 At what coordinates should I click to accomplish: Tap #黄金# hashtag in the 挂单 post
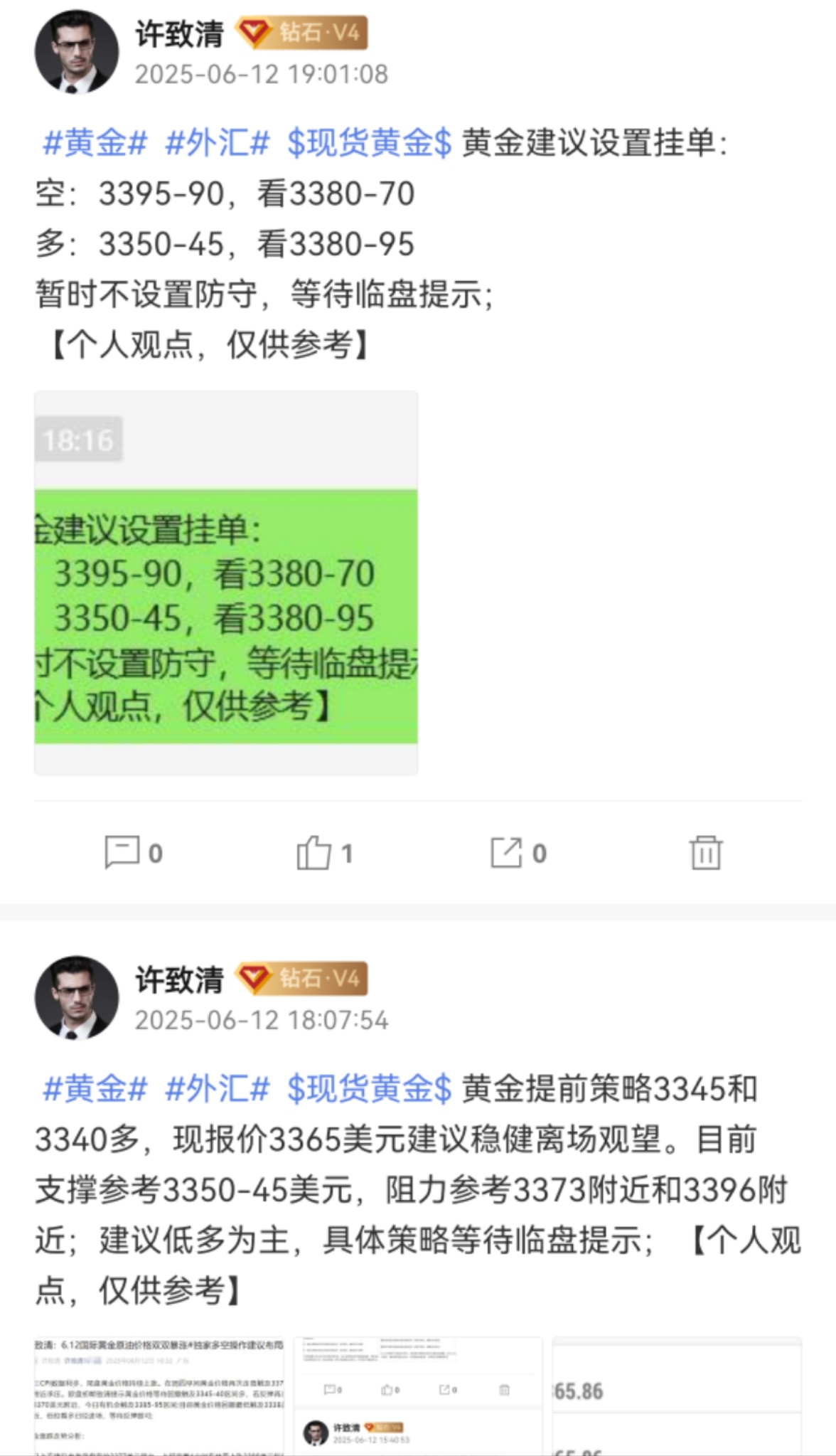95,143
